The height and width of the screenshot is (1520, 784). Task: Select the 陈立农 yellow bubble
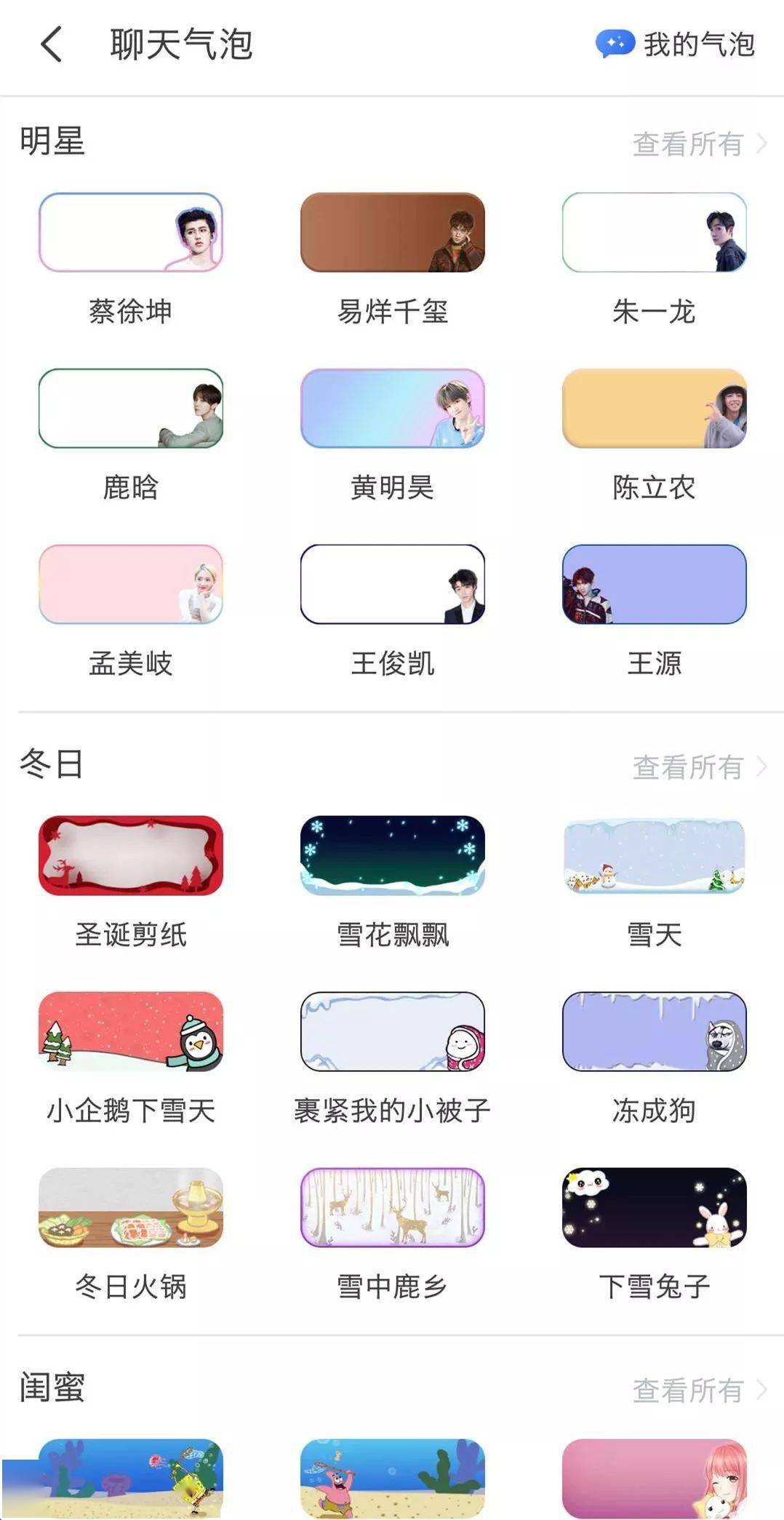click(653, 409)
